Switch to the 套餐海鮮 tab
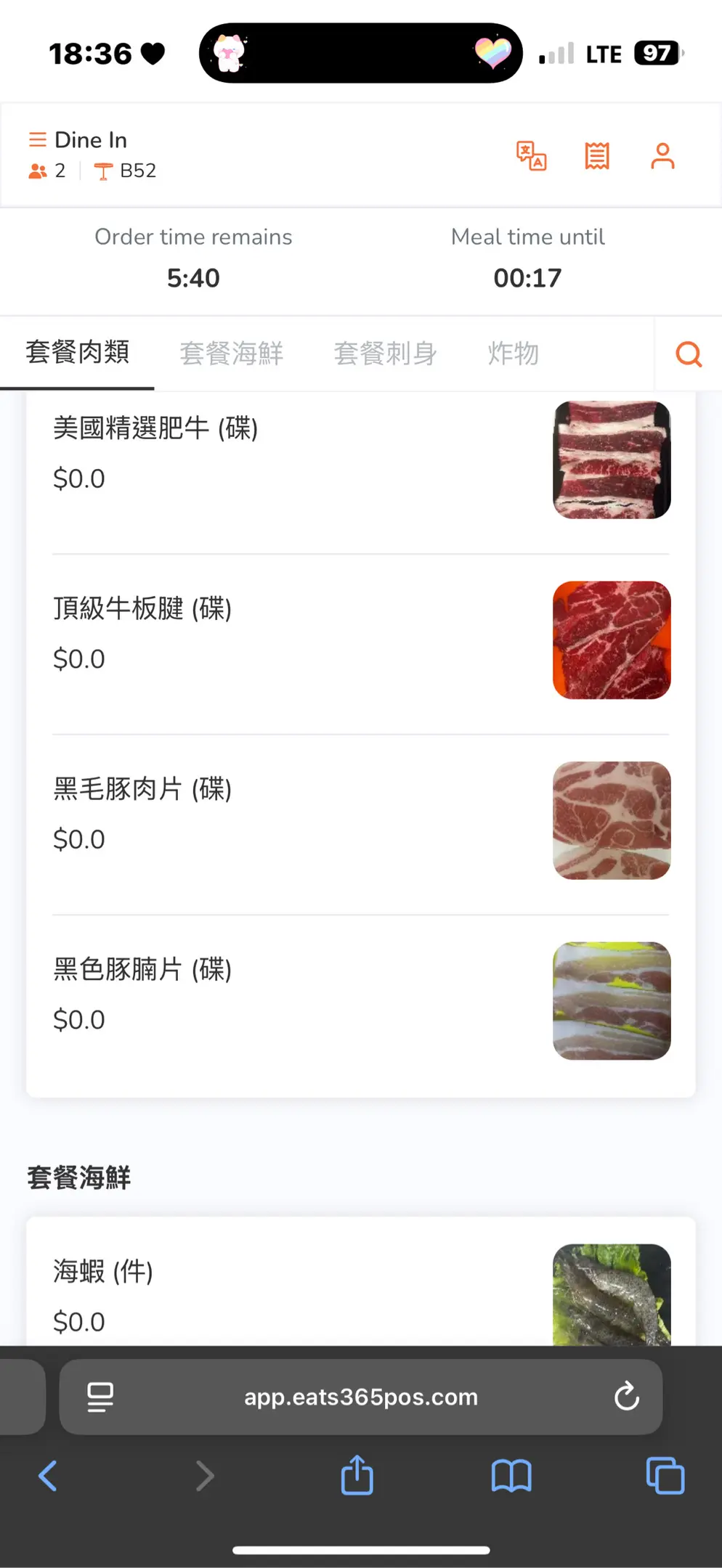722x1568 pixels. tap(231, 354)
